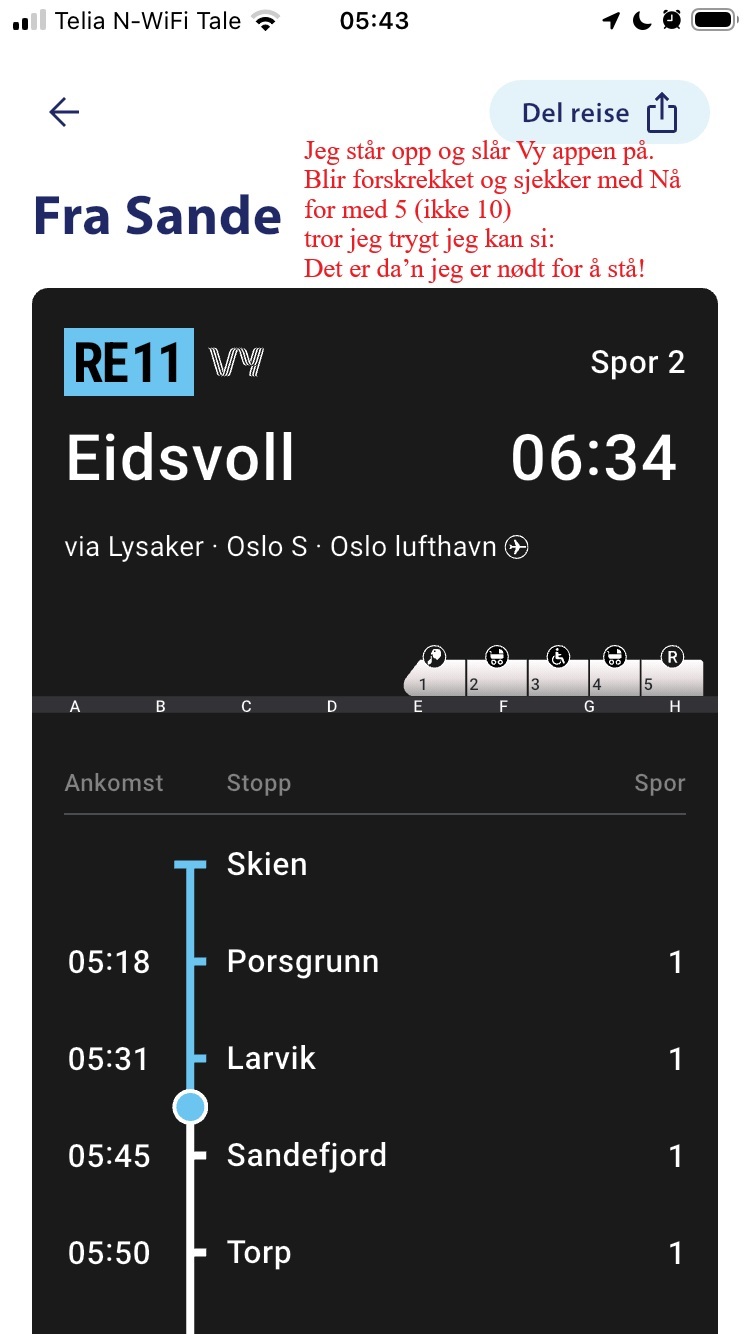
Task: Tap the stroller icon above car 4
Action: [x=614, y=657]
